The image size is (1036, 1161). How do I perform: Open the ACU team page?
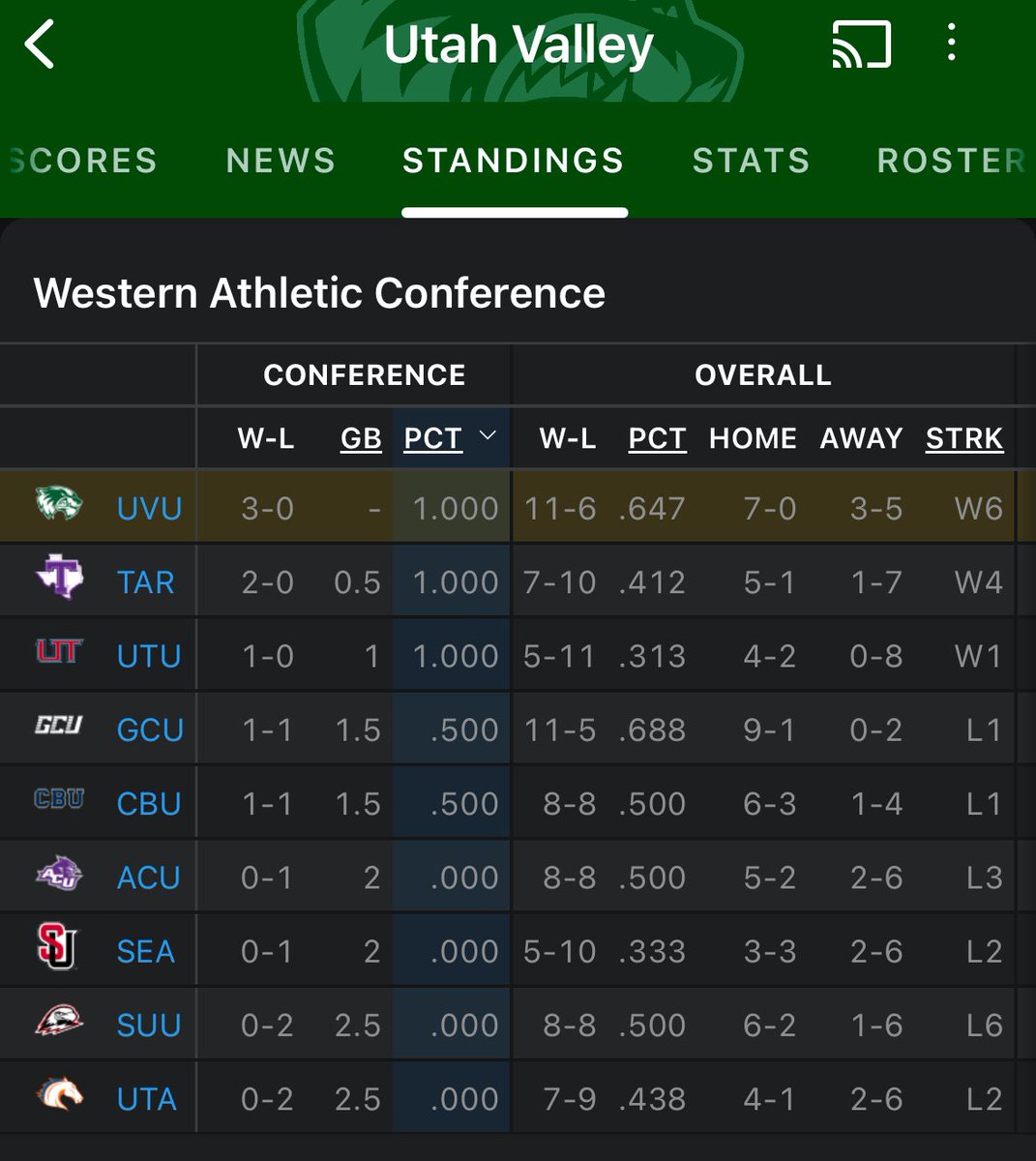(x=149, y=878)
